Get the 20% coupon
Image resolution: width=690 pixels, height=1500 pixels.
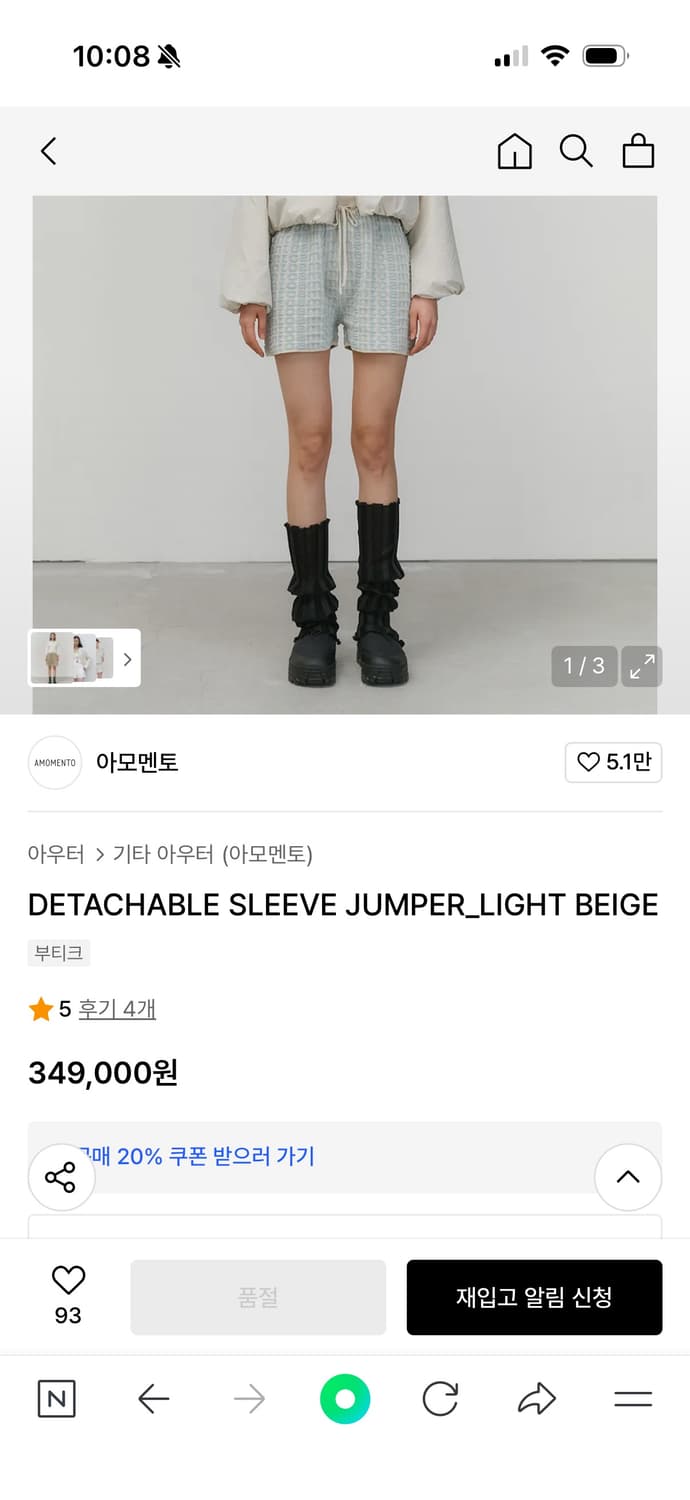(215, 1157)
